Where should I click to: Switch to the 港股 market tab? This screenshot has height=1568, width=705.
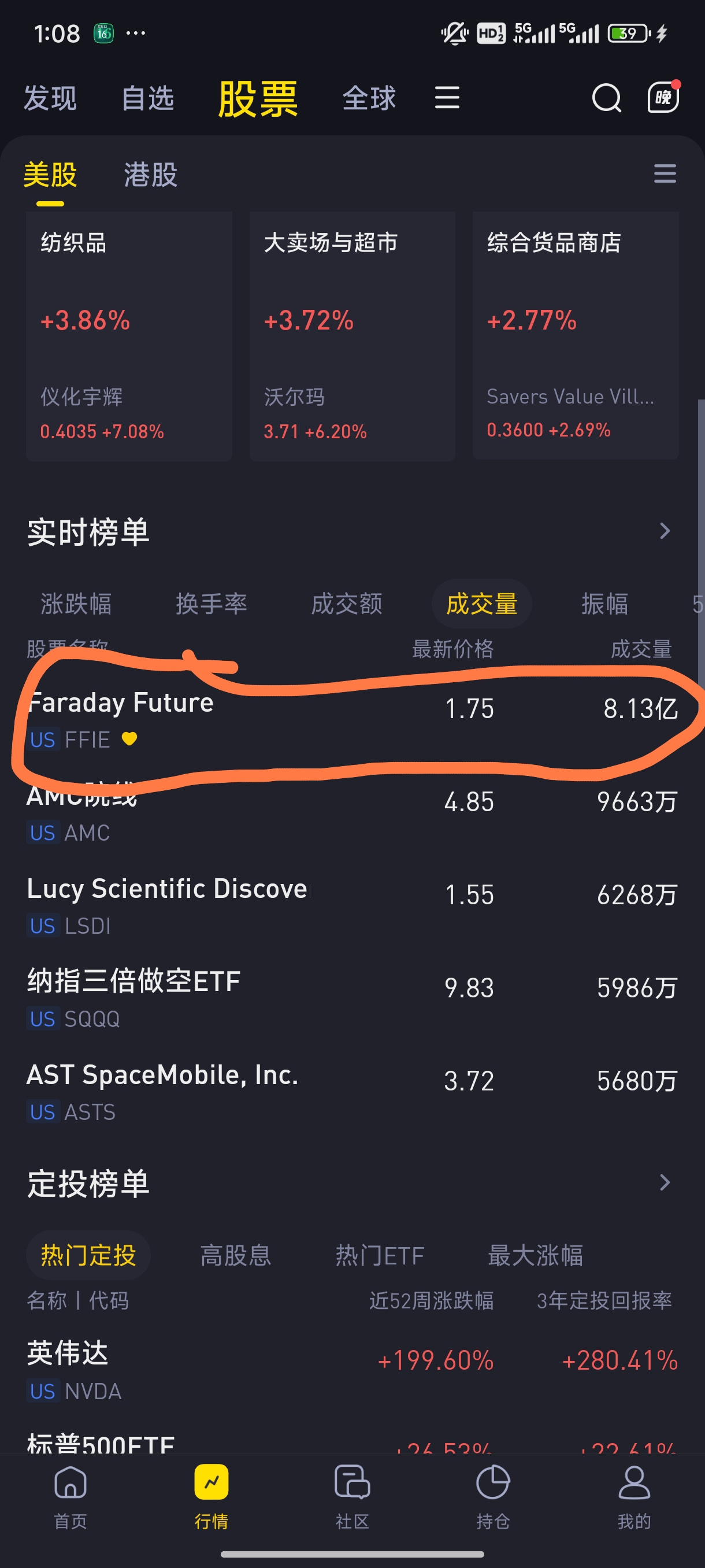click(x=151, y=175)
